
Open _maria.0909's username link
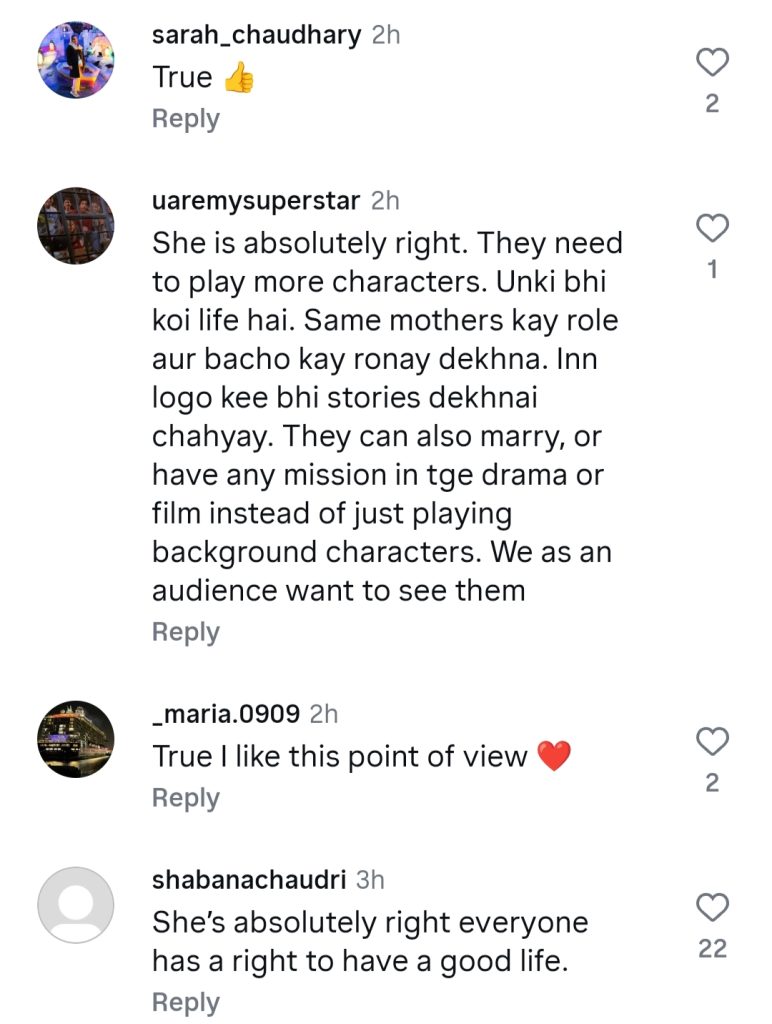[226, 714]
